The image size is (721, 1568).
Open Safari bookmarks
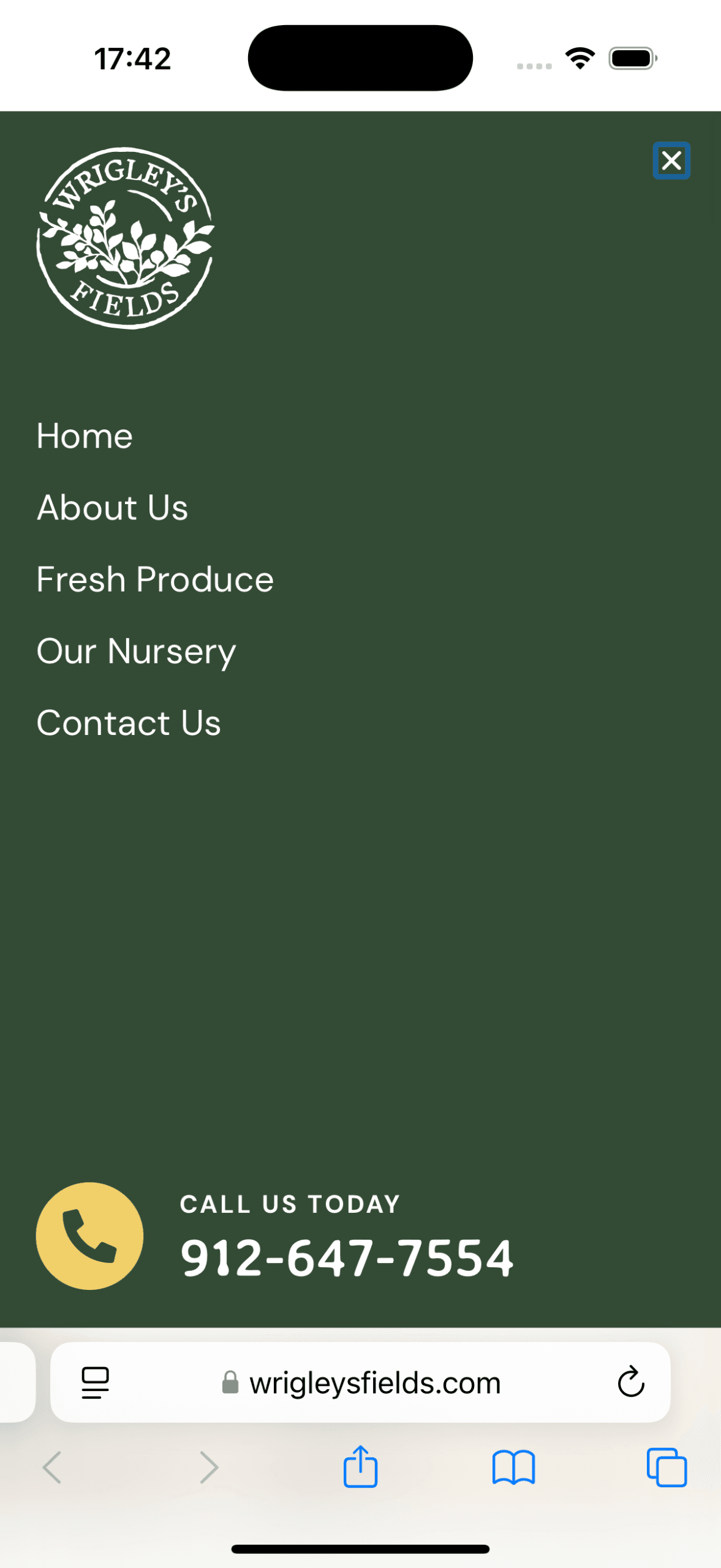pos(513,1467)
